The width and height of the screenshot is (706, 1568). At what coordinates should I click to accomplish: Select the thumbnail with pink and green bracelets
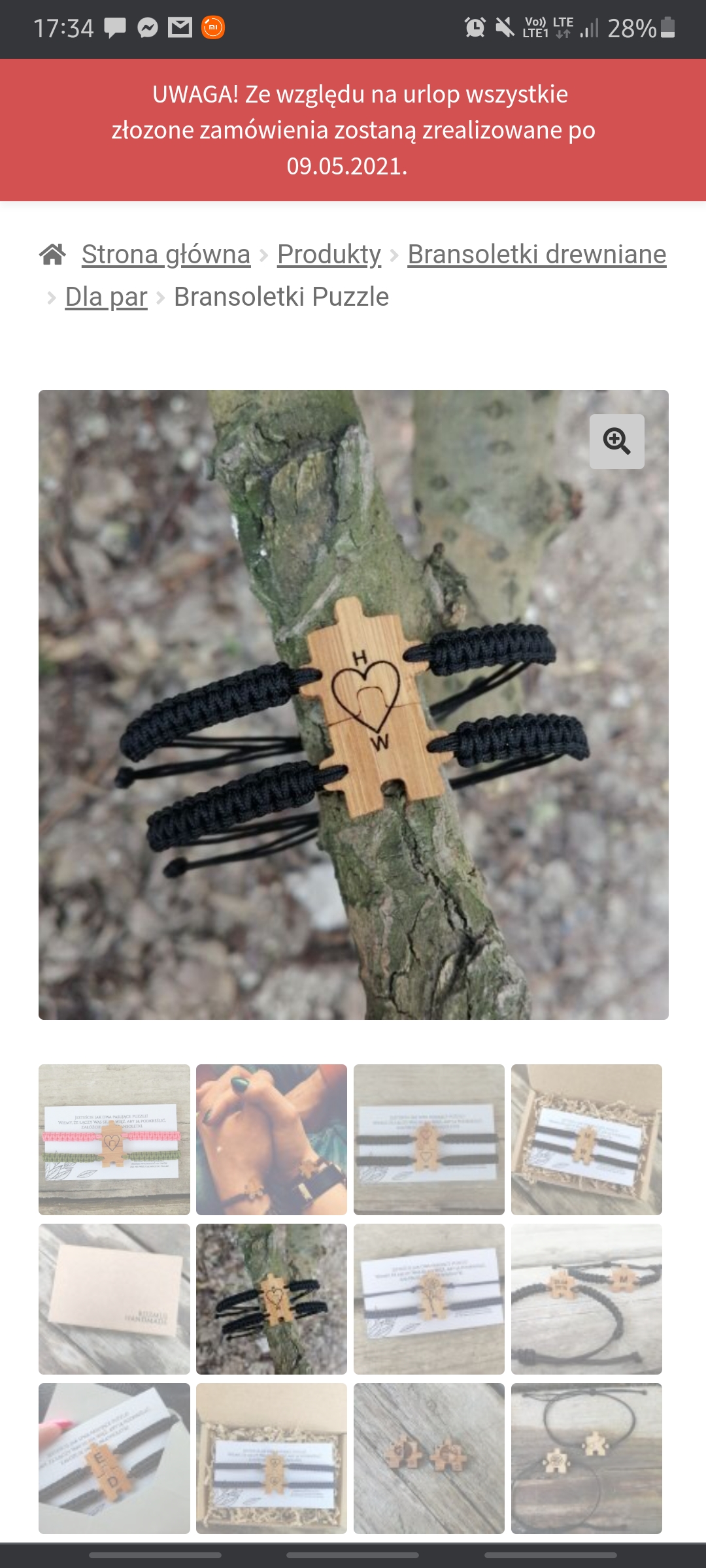114,1139
